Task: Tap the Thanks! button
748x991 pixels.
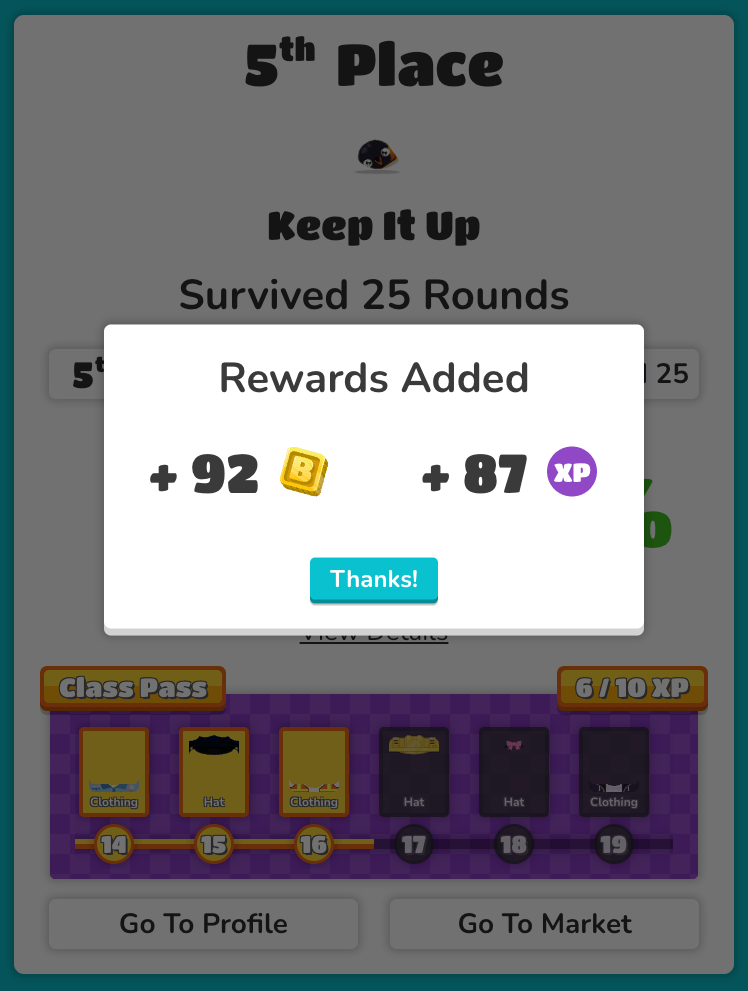Action: 373,579
